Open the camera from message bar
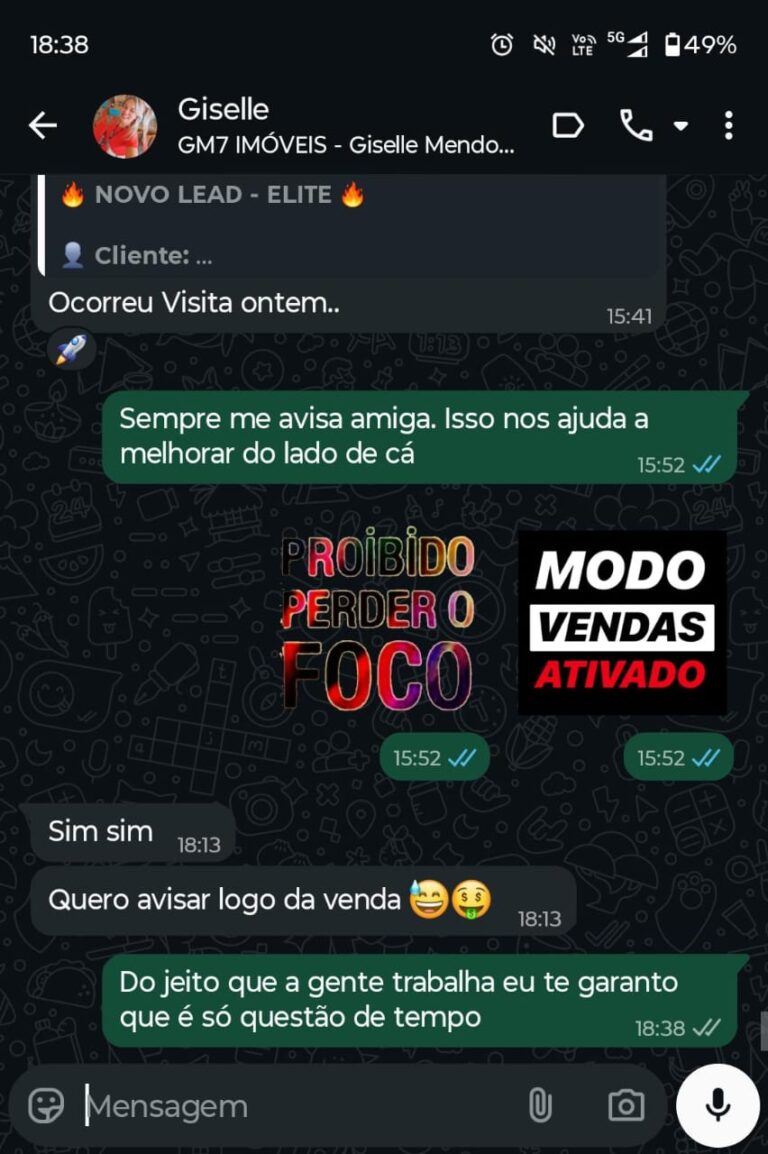The width and height of the screenshot is (768, 1154). 626,1106
